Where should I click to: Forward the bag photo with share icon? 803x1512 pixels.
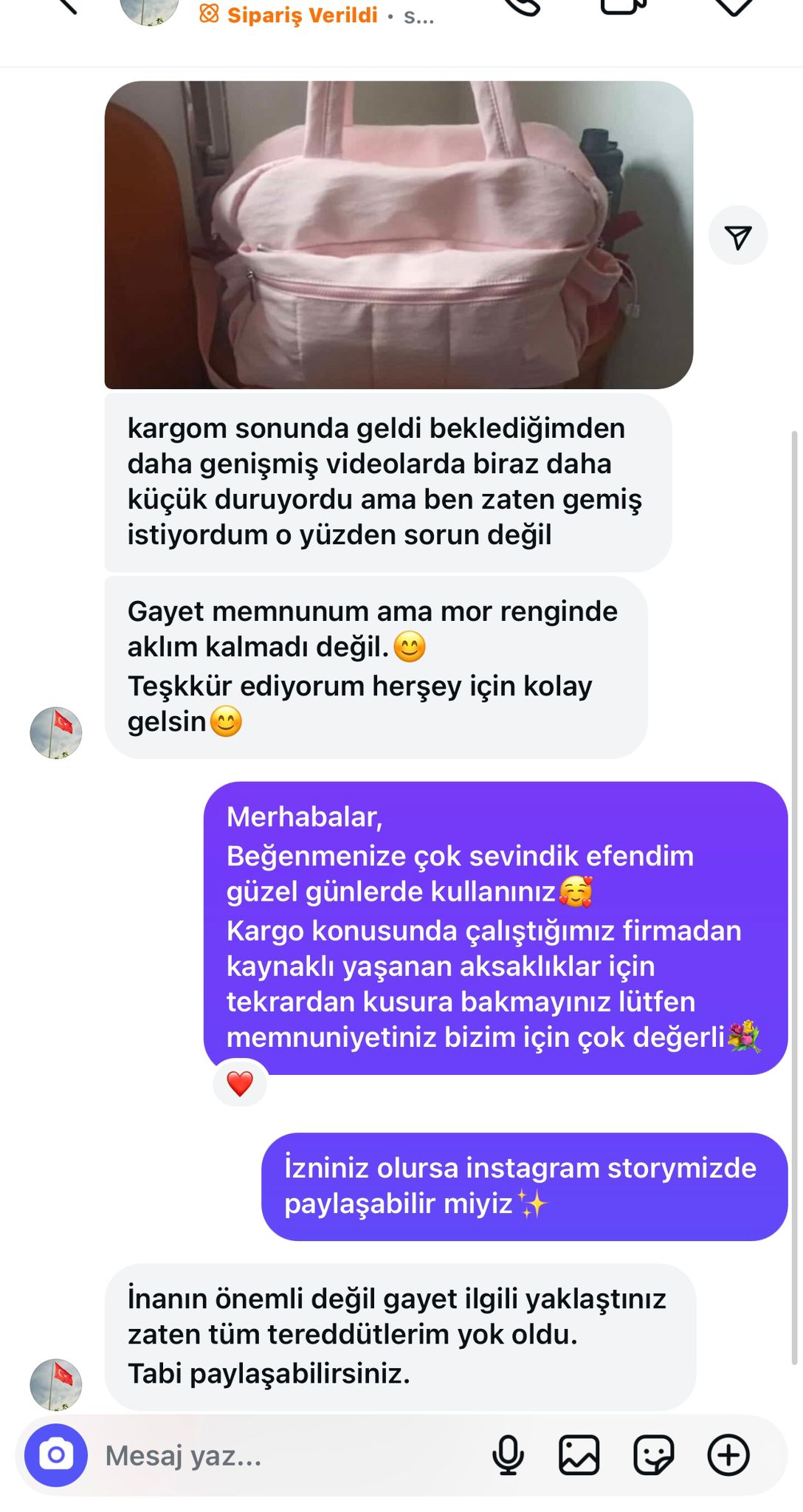tap(737, 236)
